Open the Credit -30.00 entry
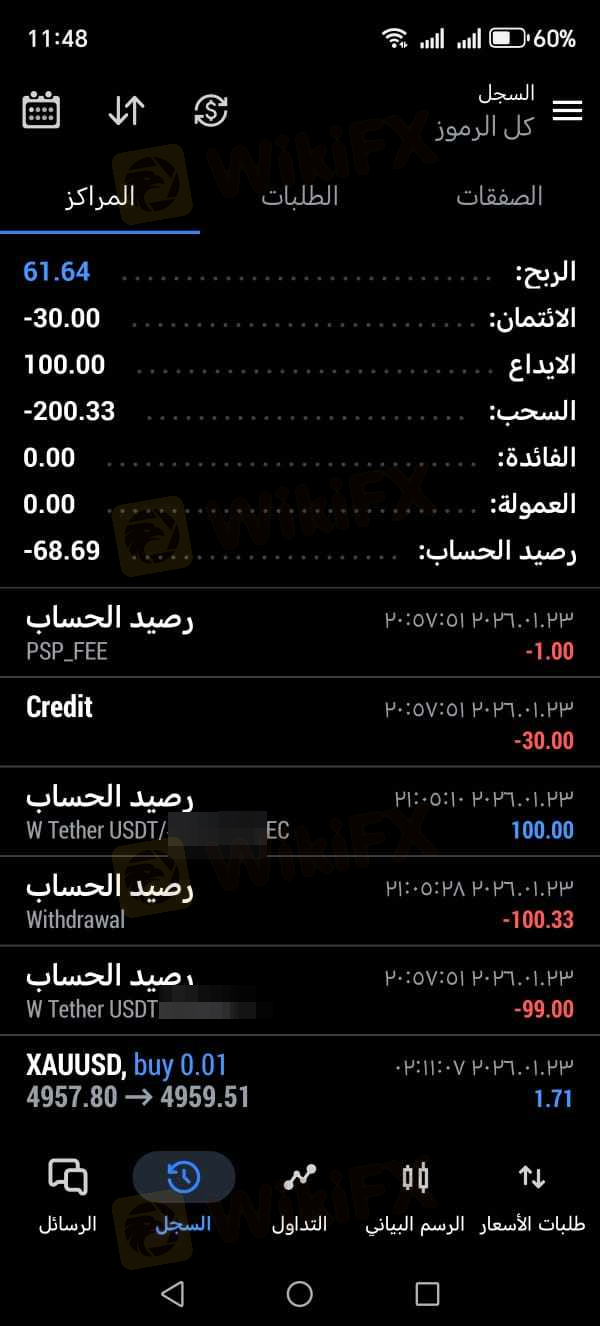Viewport: 600px width, 1326px height. 300,723
